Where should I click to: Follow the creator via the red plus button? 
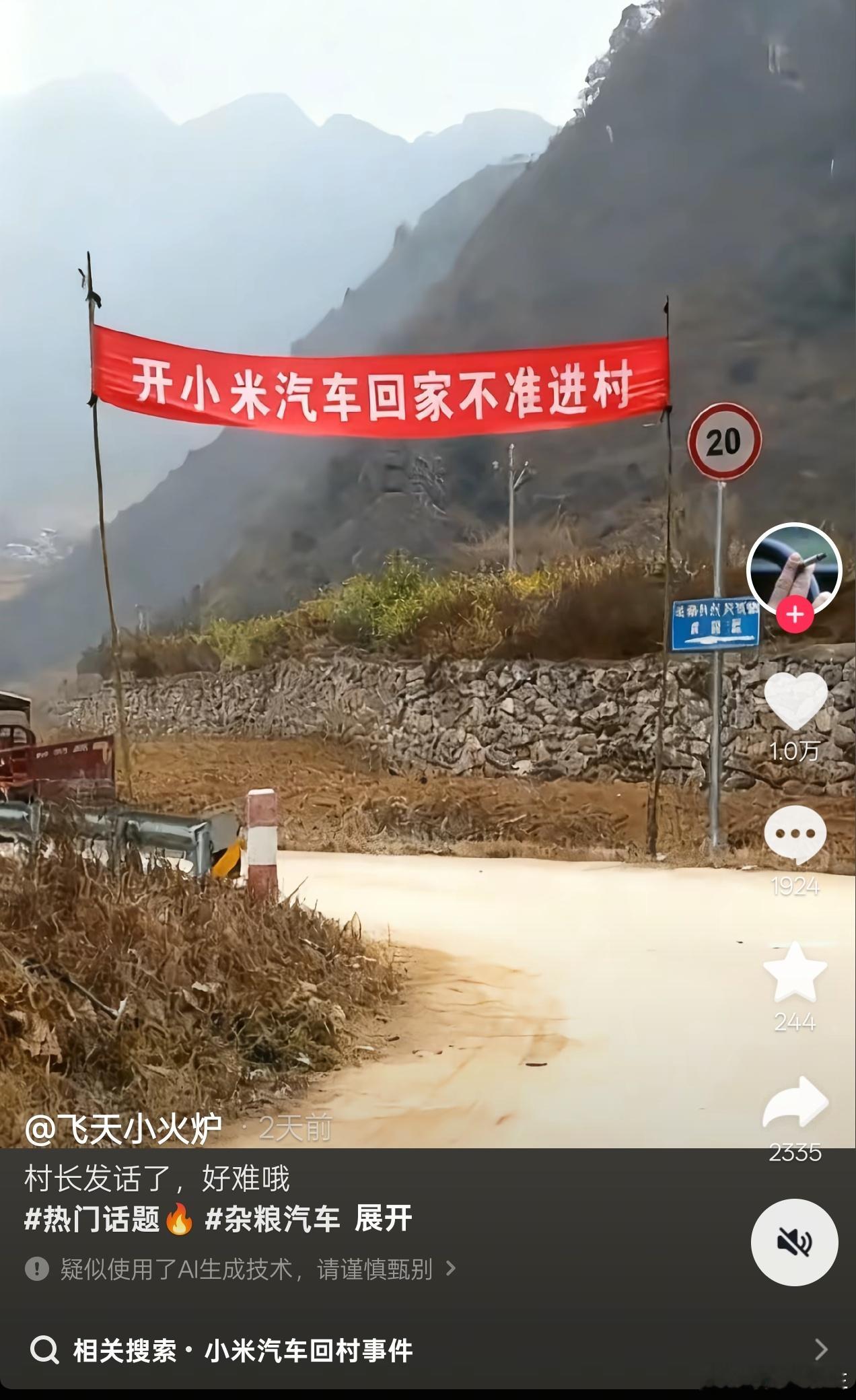click(796, 614)
